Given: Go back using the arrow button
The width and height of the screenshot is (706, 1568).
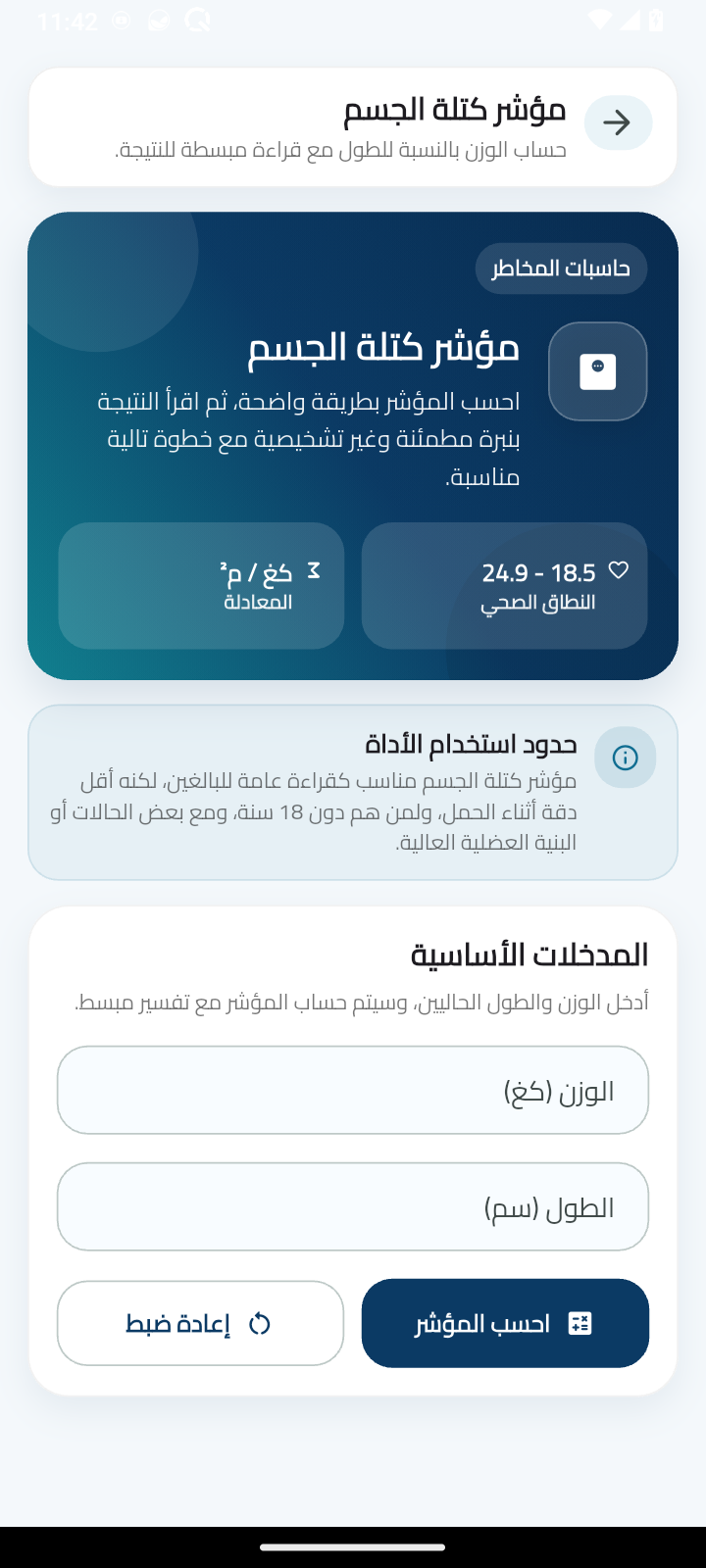Looking at the screenshot, I should pyautogui.click(x=618, y=122).
